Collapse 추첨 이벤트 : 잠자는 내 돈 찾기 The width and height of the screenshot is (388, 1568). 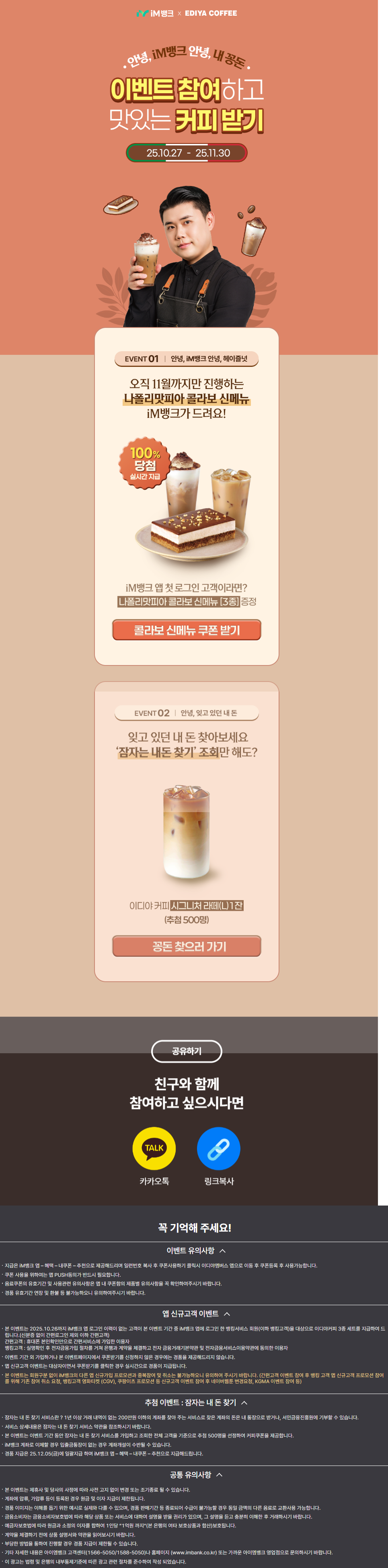195,1402
